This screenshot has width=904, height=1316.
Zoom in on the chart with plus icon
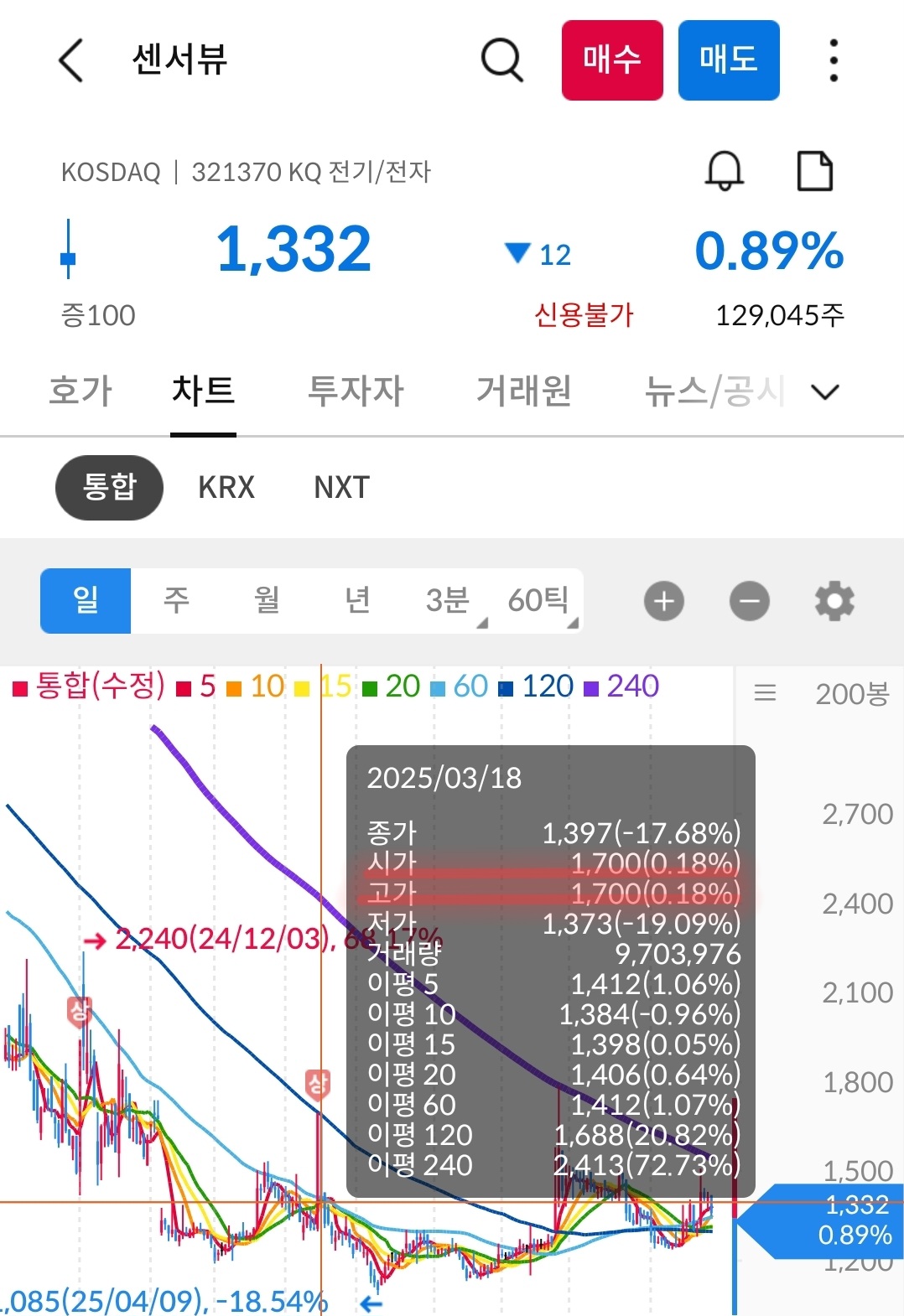click(x=663, y=600)
